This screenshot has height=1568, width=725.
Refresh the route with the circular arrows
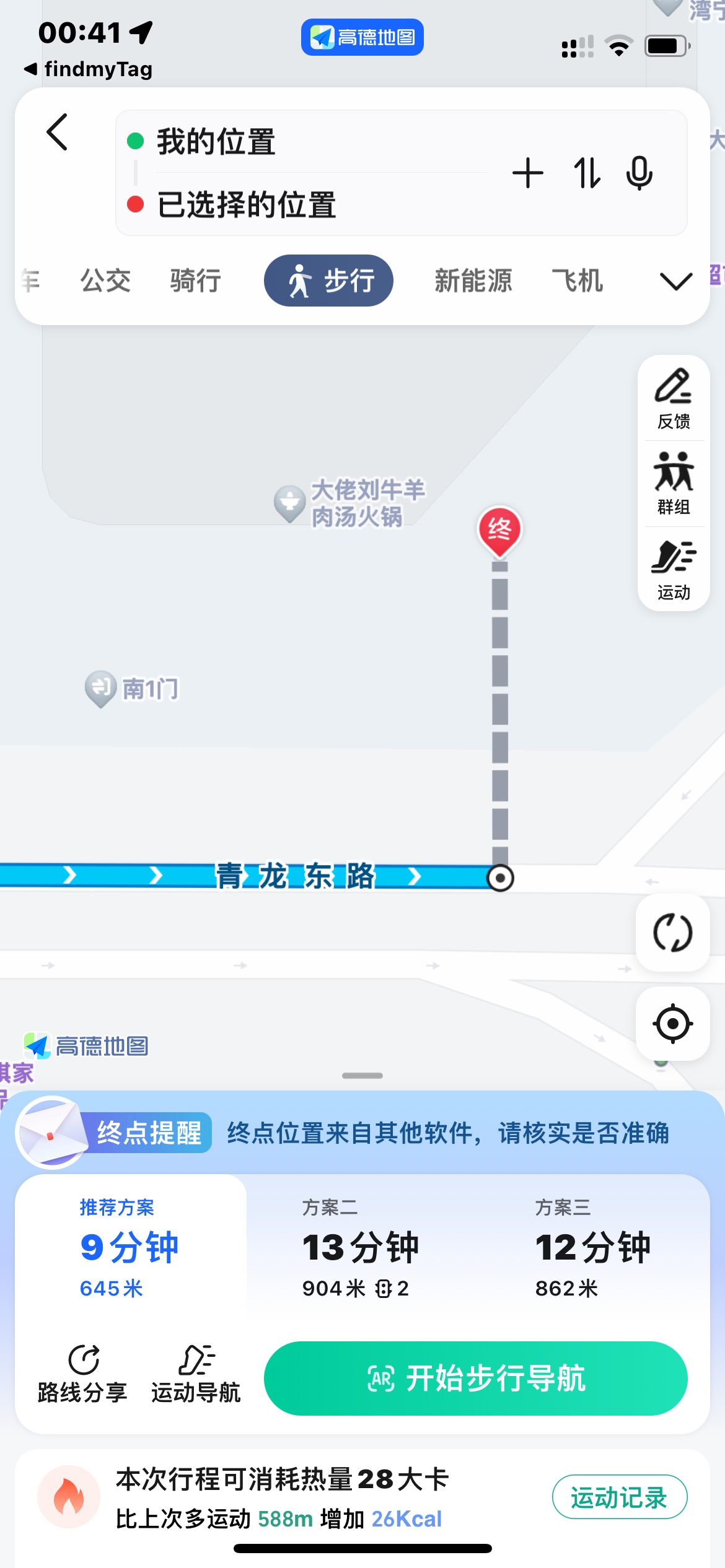[673, 932]
